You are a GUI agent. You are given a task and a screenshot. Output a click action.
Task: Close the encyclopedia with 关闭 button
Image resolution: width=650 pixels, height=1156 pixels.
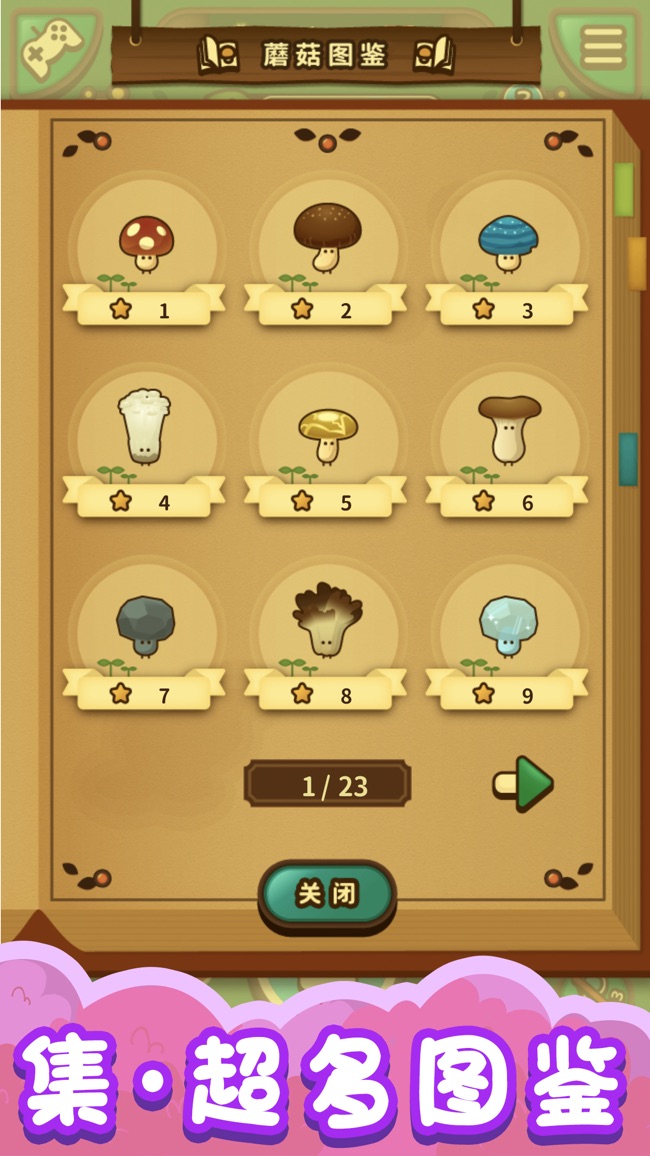[327, 893]
